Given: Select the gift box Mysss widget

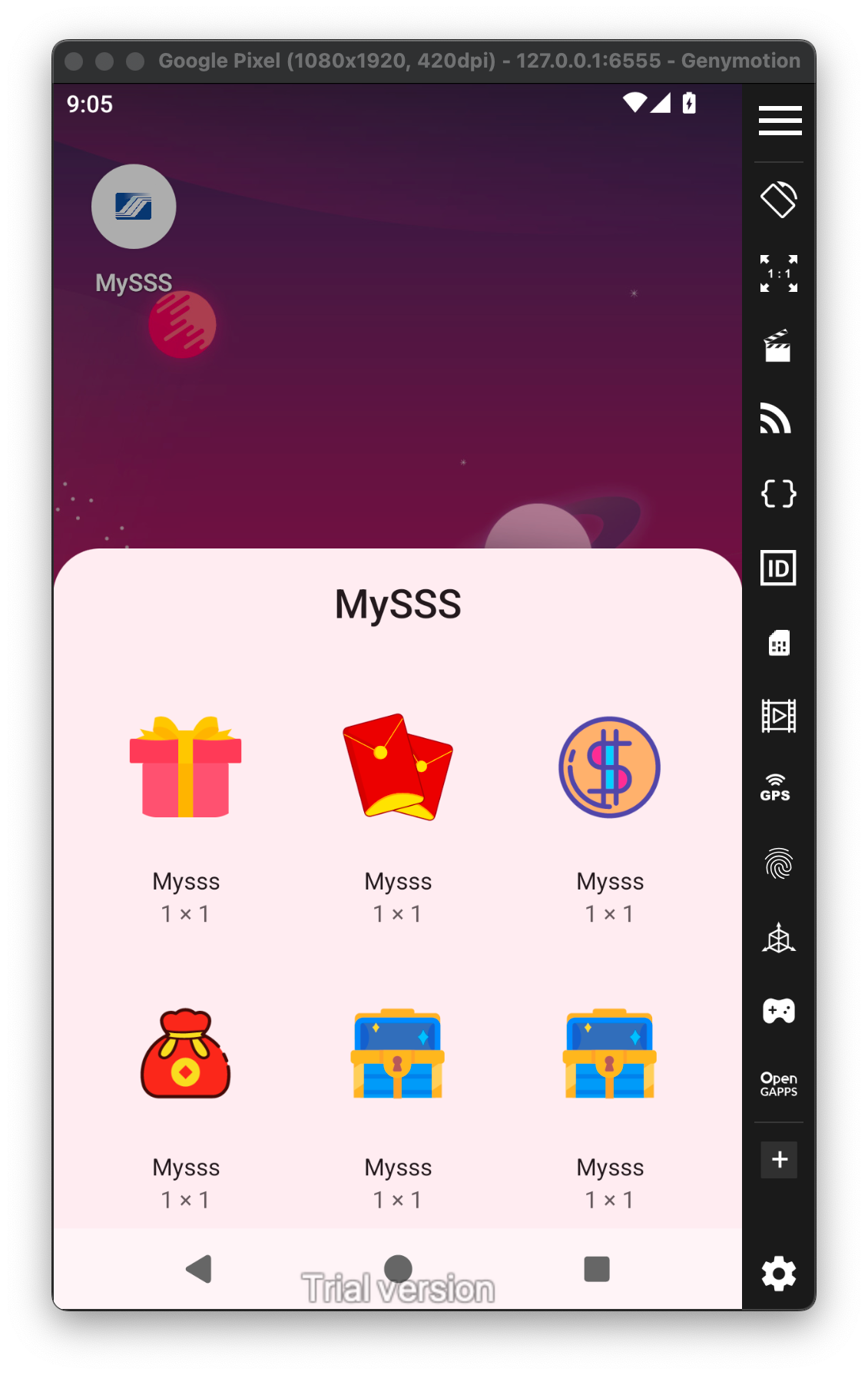Looking at the screenshot, I should click(186, 768).
